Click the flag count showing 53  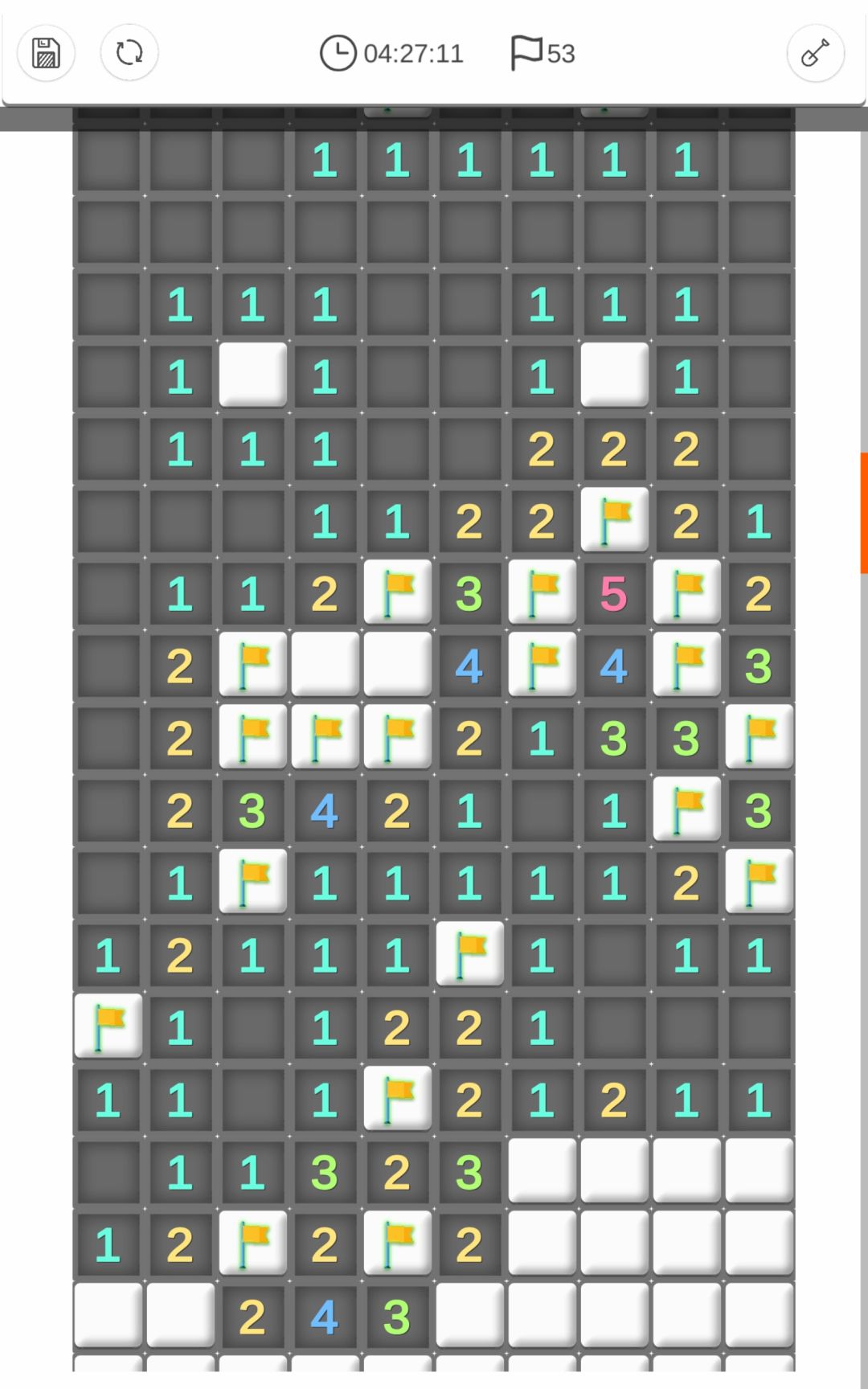[x=561, y=53]
